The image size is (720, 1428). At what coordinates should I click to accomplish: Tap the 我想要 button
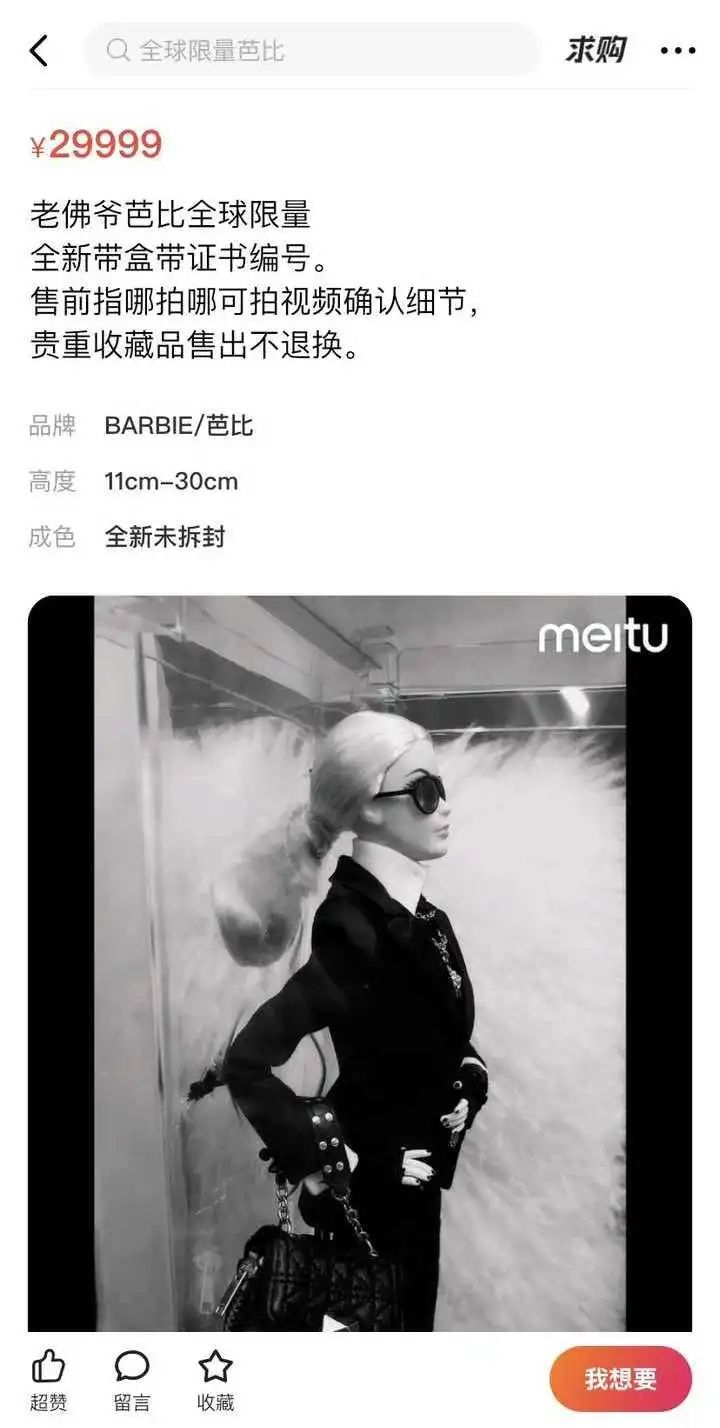coord(620,1379)
